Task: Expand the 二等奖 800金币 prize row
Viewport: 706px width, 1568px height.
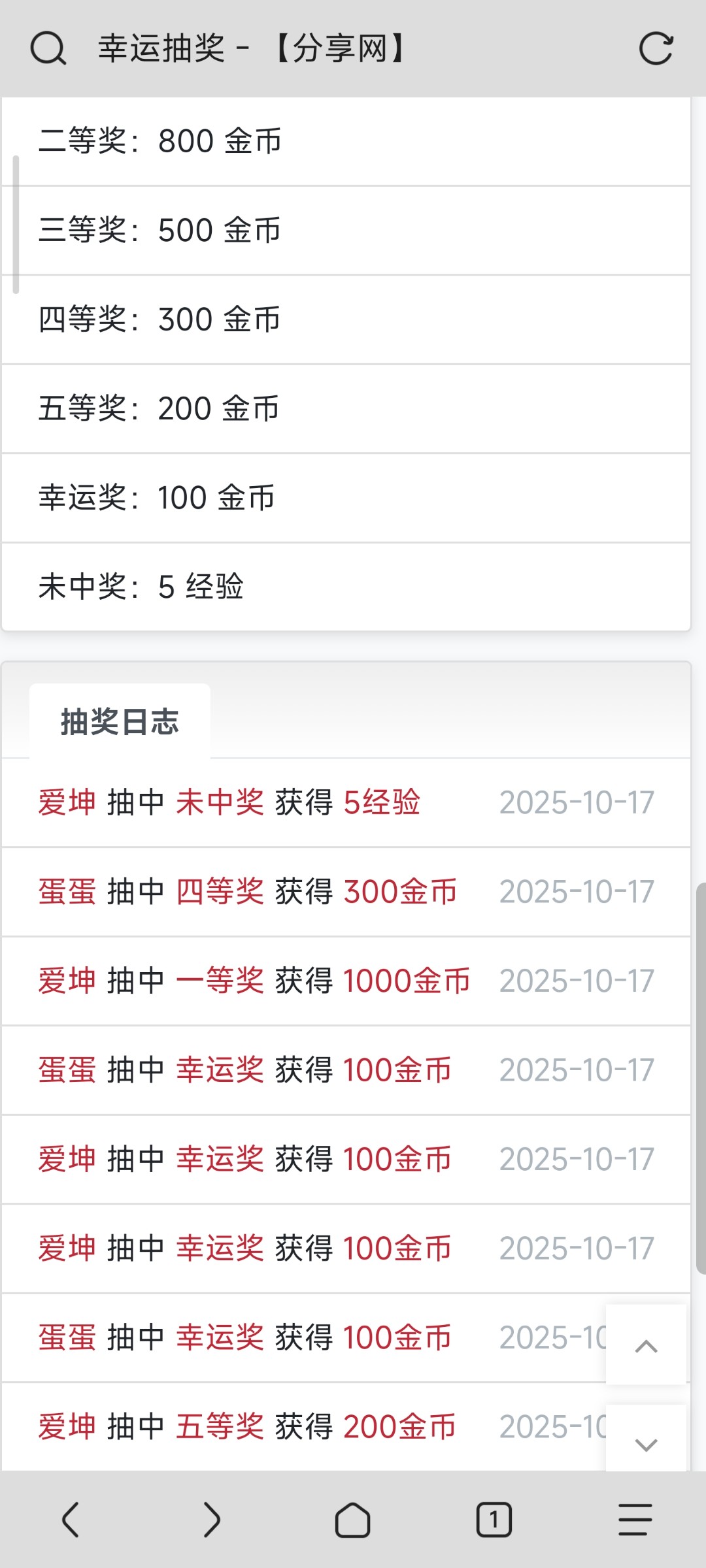Action: click(x=353, y=141)
